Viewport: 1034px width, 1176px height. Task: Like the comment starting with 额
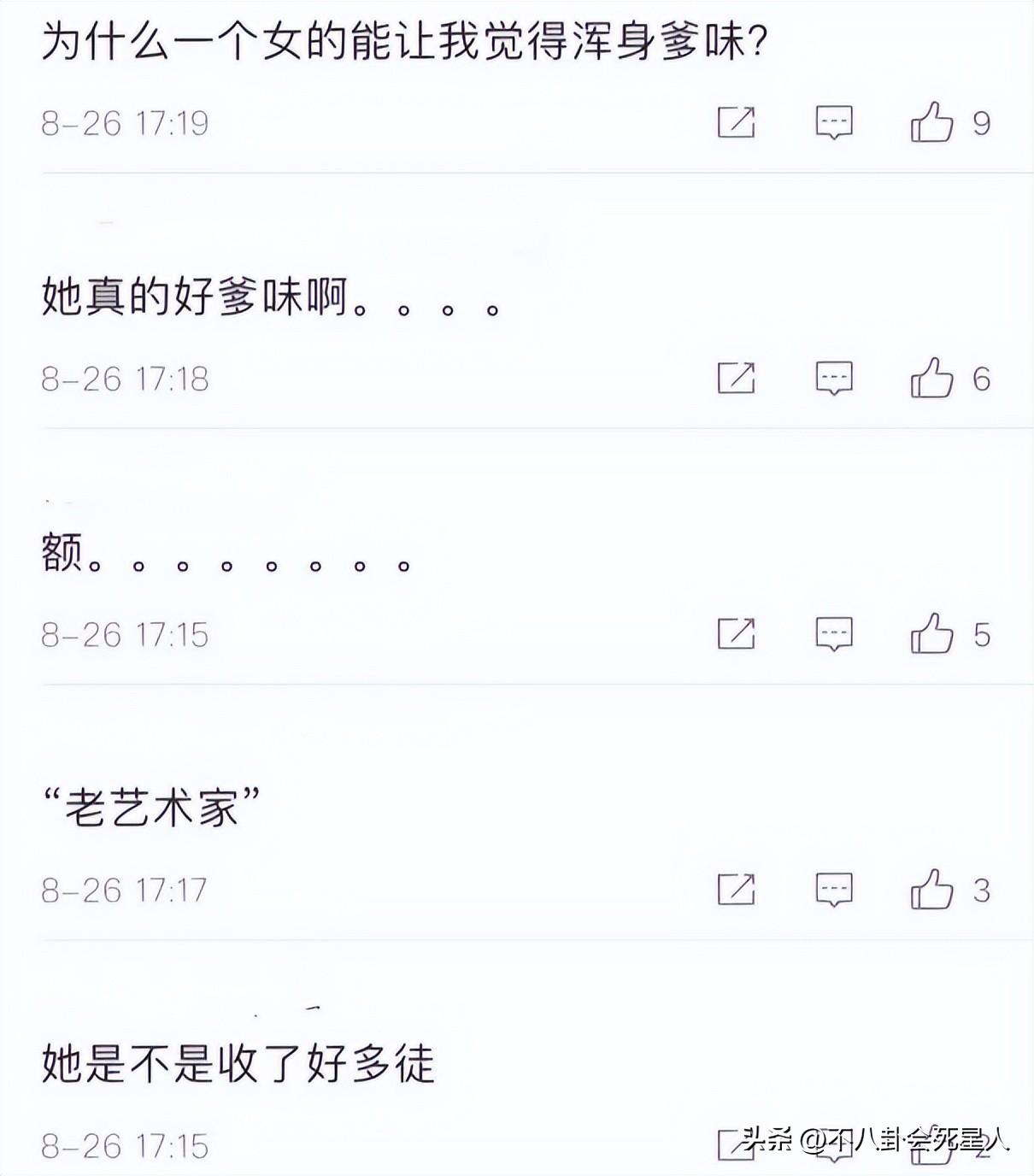click(931, 633)
